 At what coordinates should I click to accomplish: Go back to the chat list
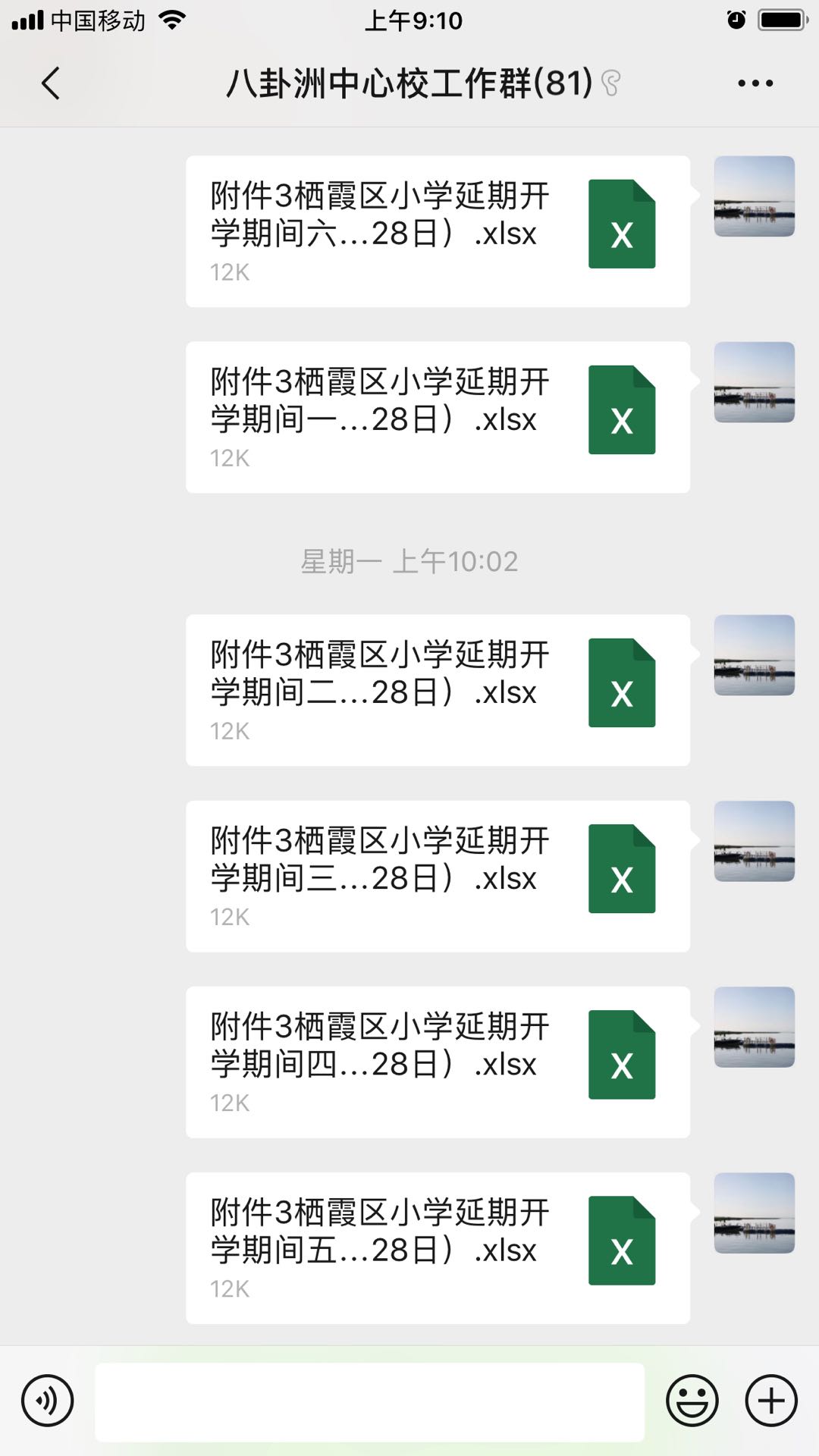51,83
